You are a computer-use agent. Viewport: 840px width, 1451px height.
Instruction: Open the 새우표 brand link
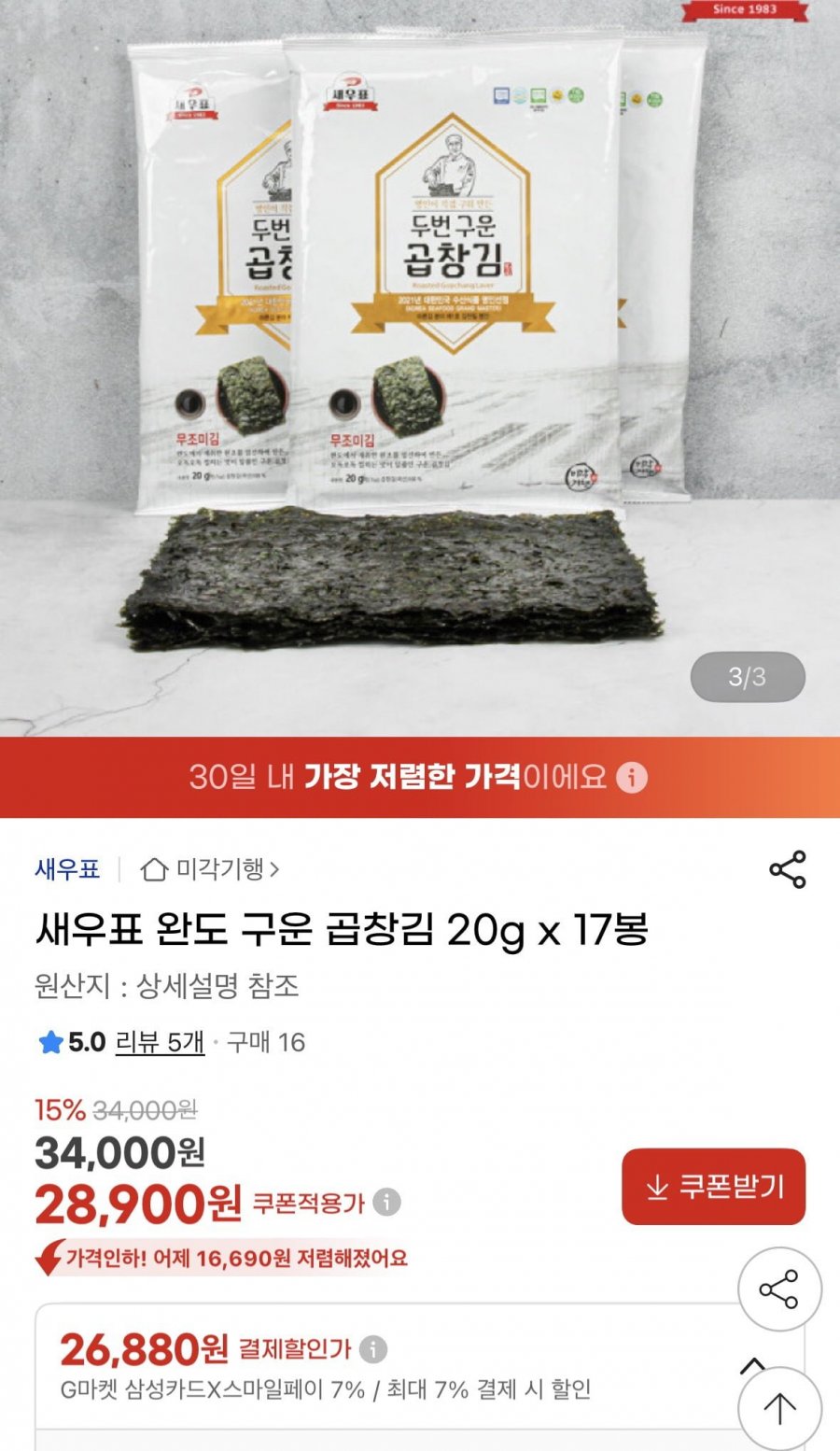(67, 869)
